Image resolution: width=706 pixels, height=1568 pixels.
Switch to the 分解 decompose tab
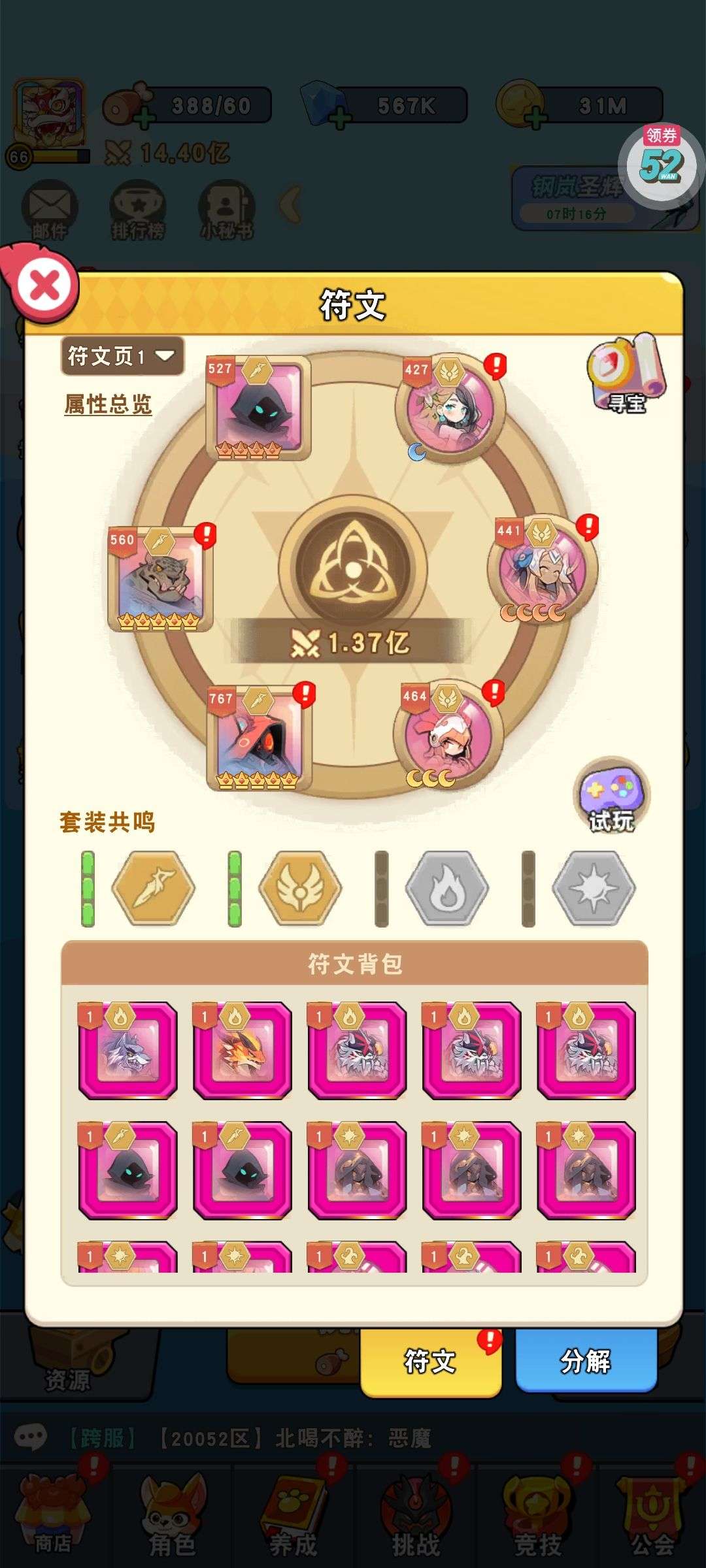click(586, 1362)
